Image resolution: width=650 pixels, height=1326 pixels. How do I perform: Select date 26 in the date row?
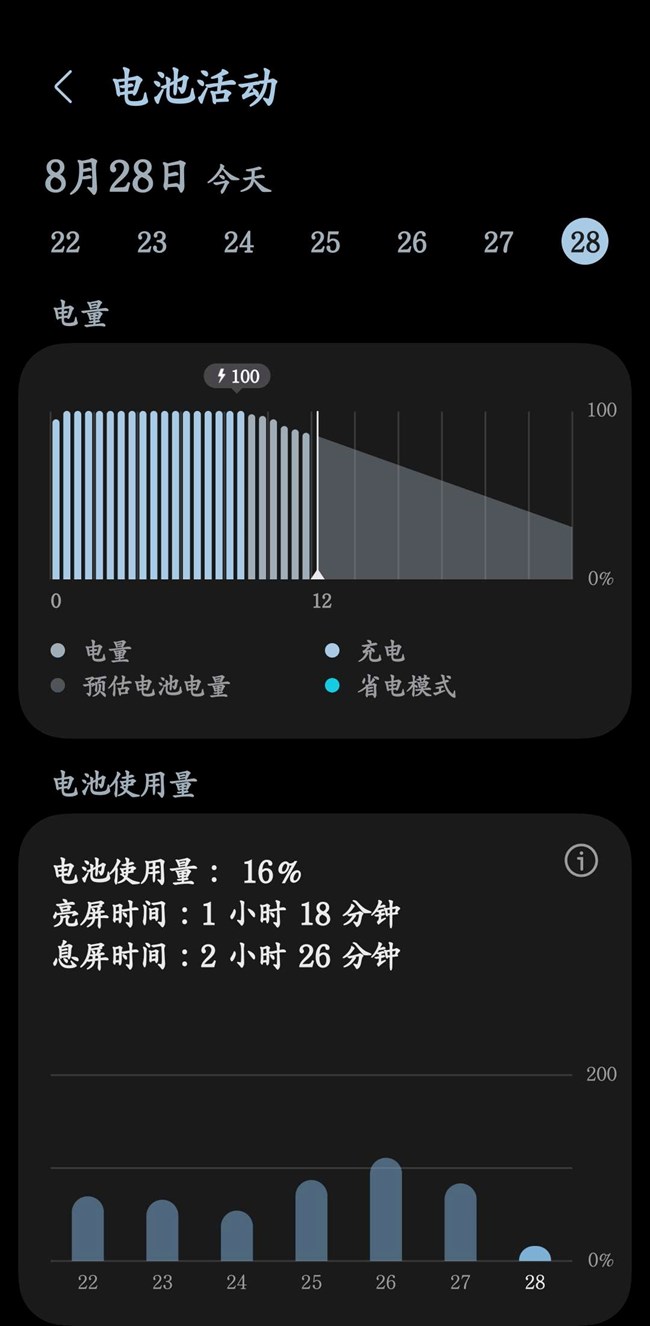click(x=412, y=243)
